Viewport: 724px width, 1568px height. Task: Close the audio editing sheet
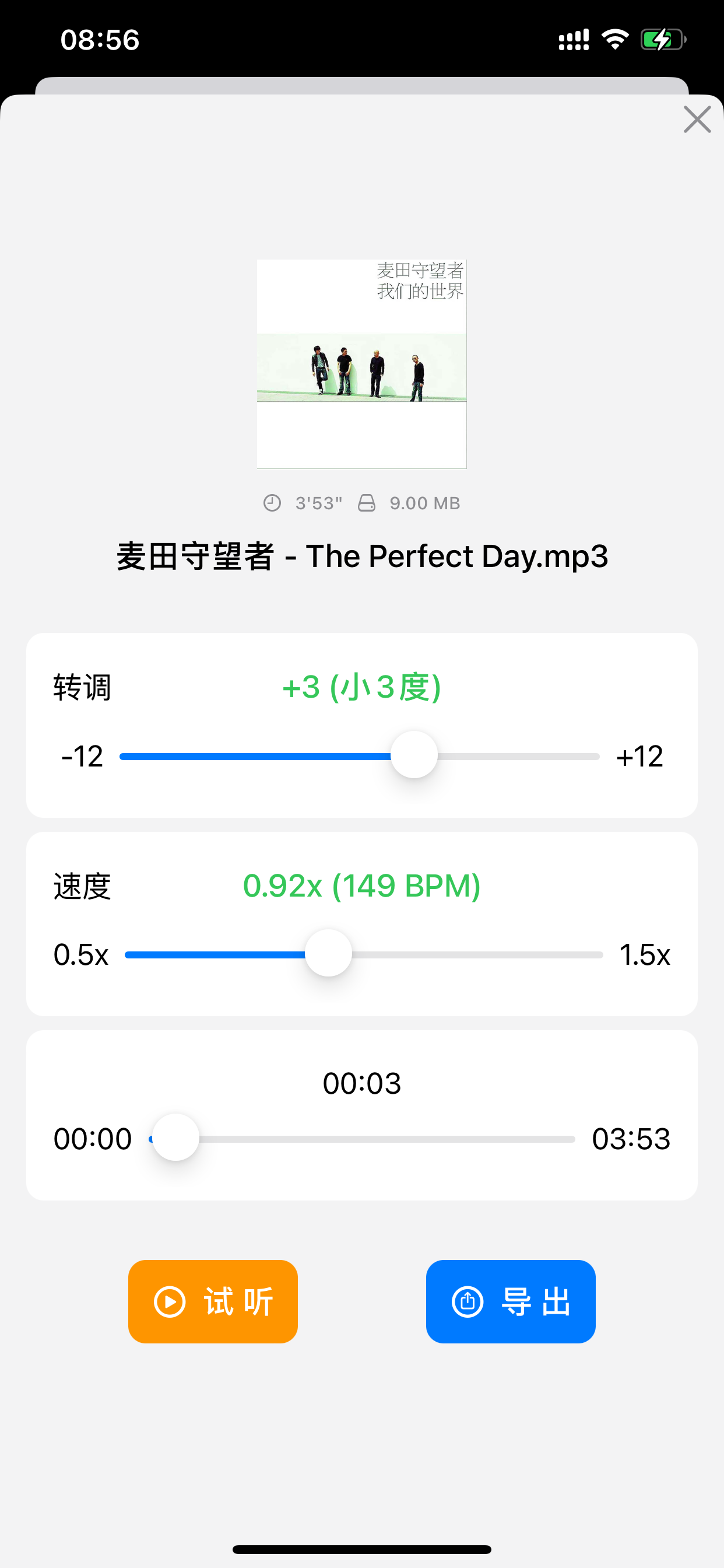point(697,120)
